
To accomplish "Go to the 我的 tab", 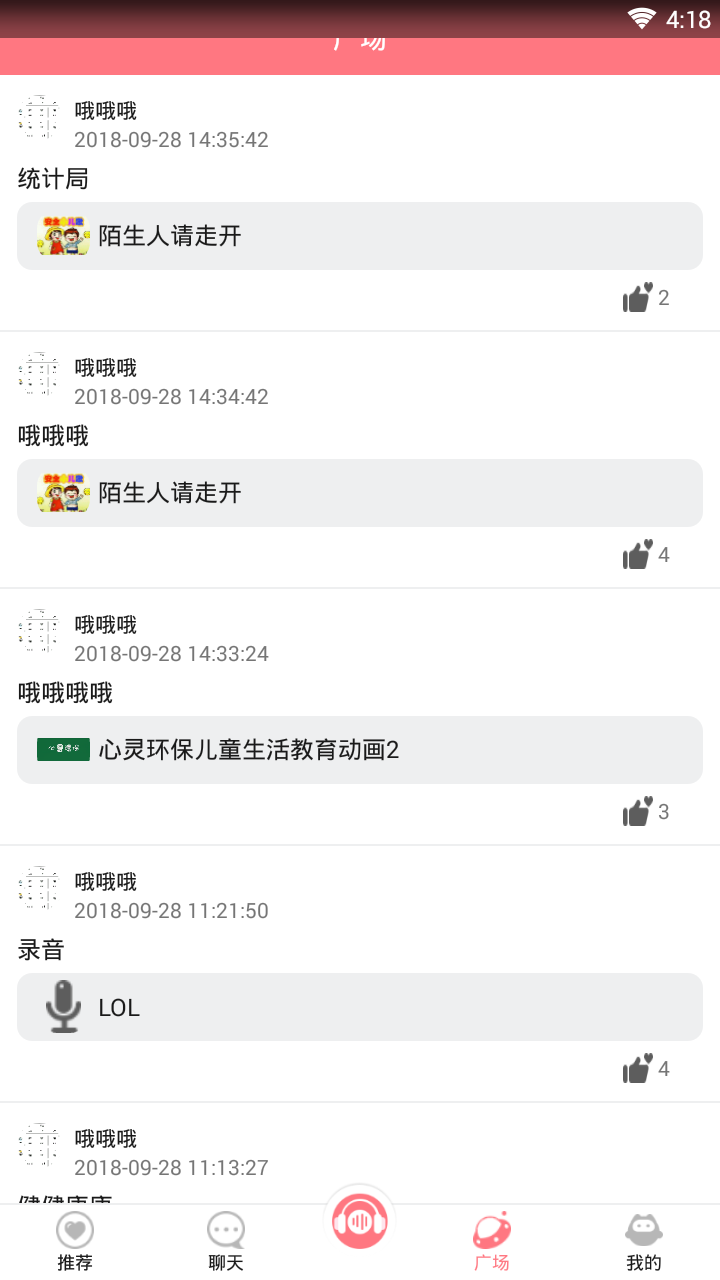I will click(644, 1242).
